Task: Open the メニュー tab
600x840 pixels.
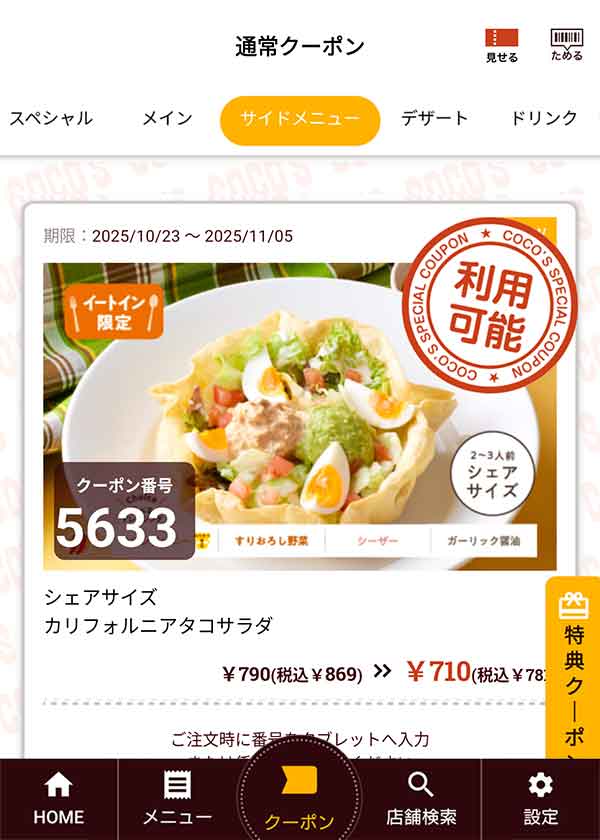Action: [x=177, y=800]
